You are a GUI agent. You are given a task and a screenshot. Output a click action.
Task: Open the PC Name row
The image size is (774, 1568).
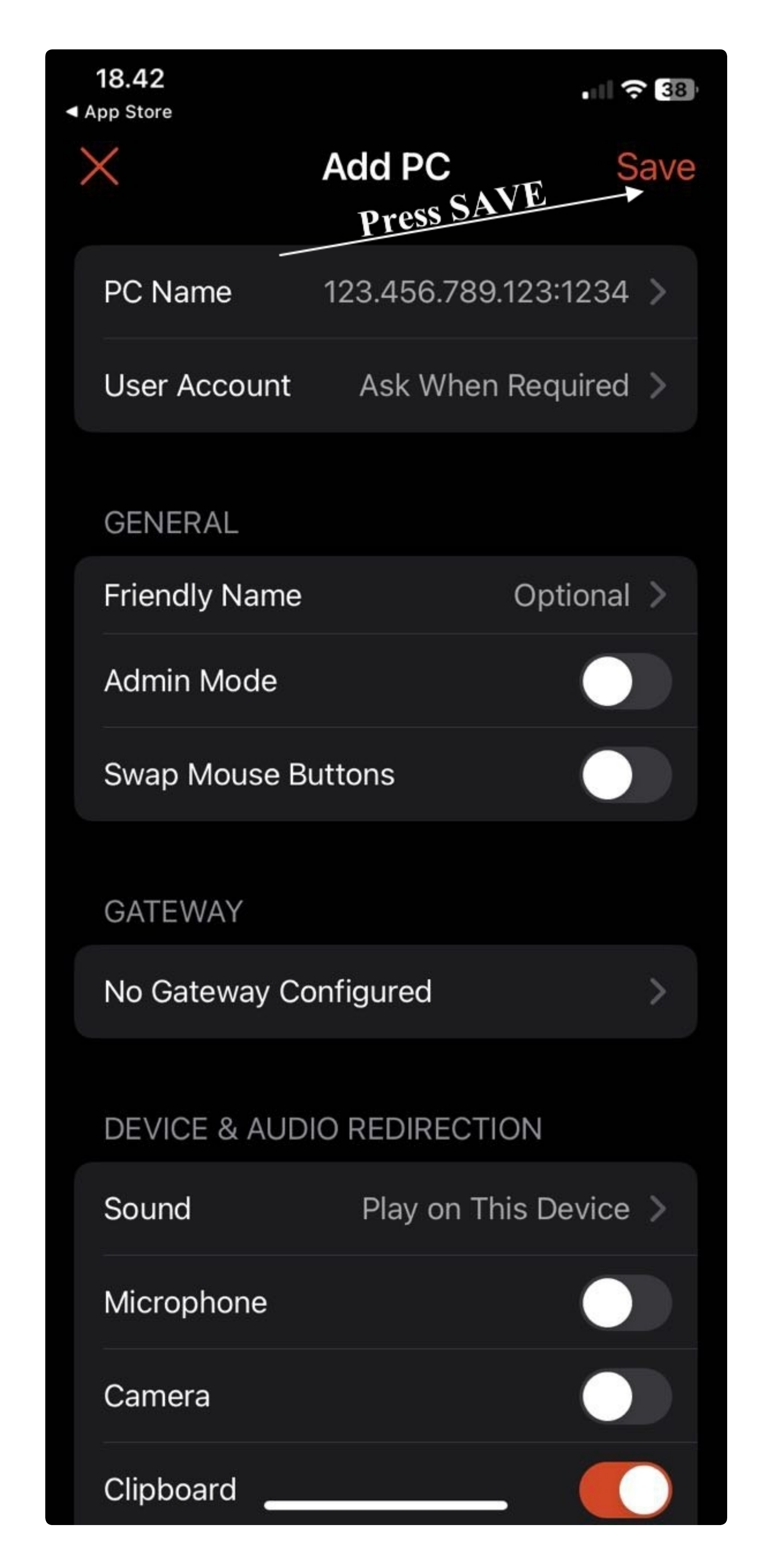(385, 292)
